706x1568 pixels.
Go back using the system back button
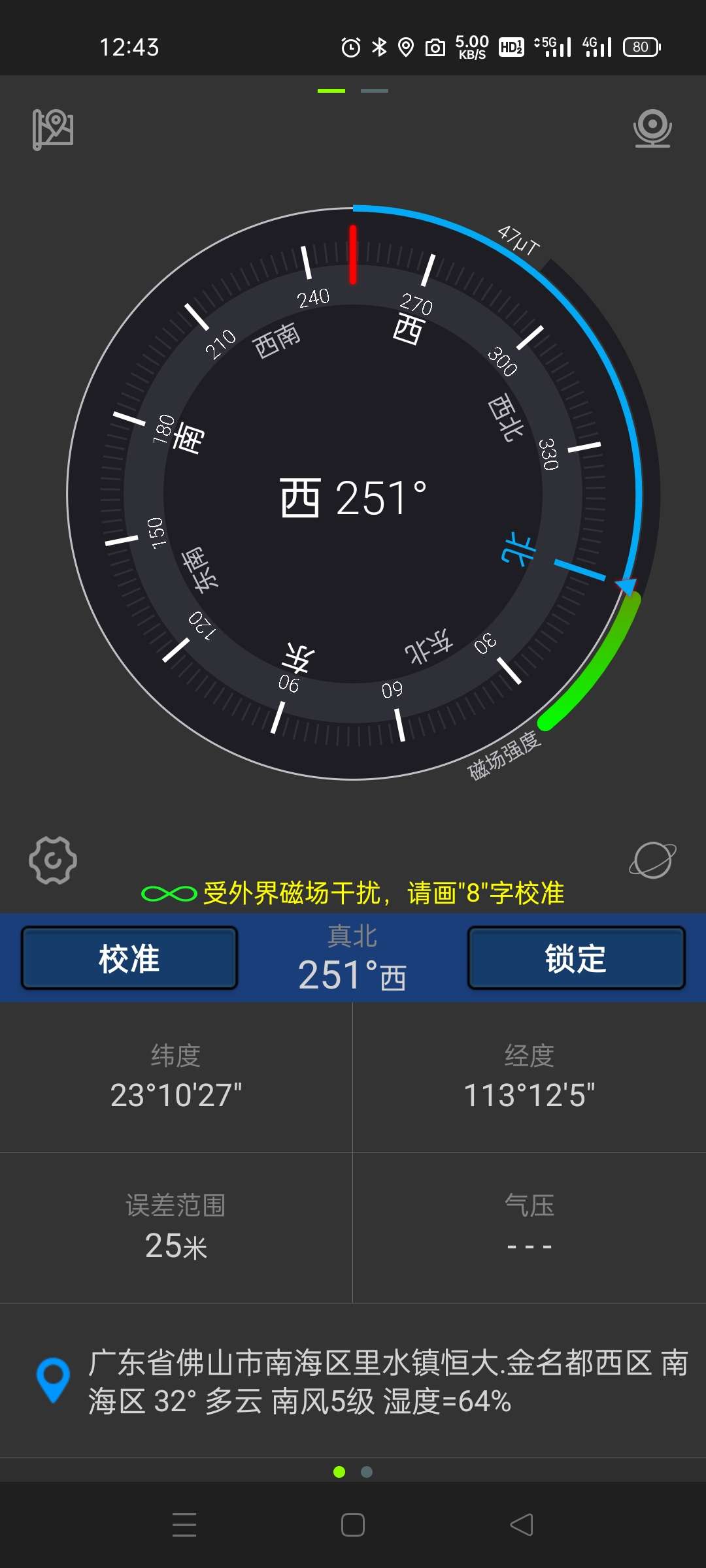(522, 1525)
